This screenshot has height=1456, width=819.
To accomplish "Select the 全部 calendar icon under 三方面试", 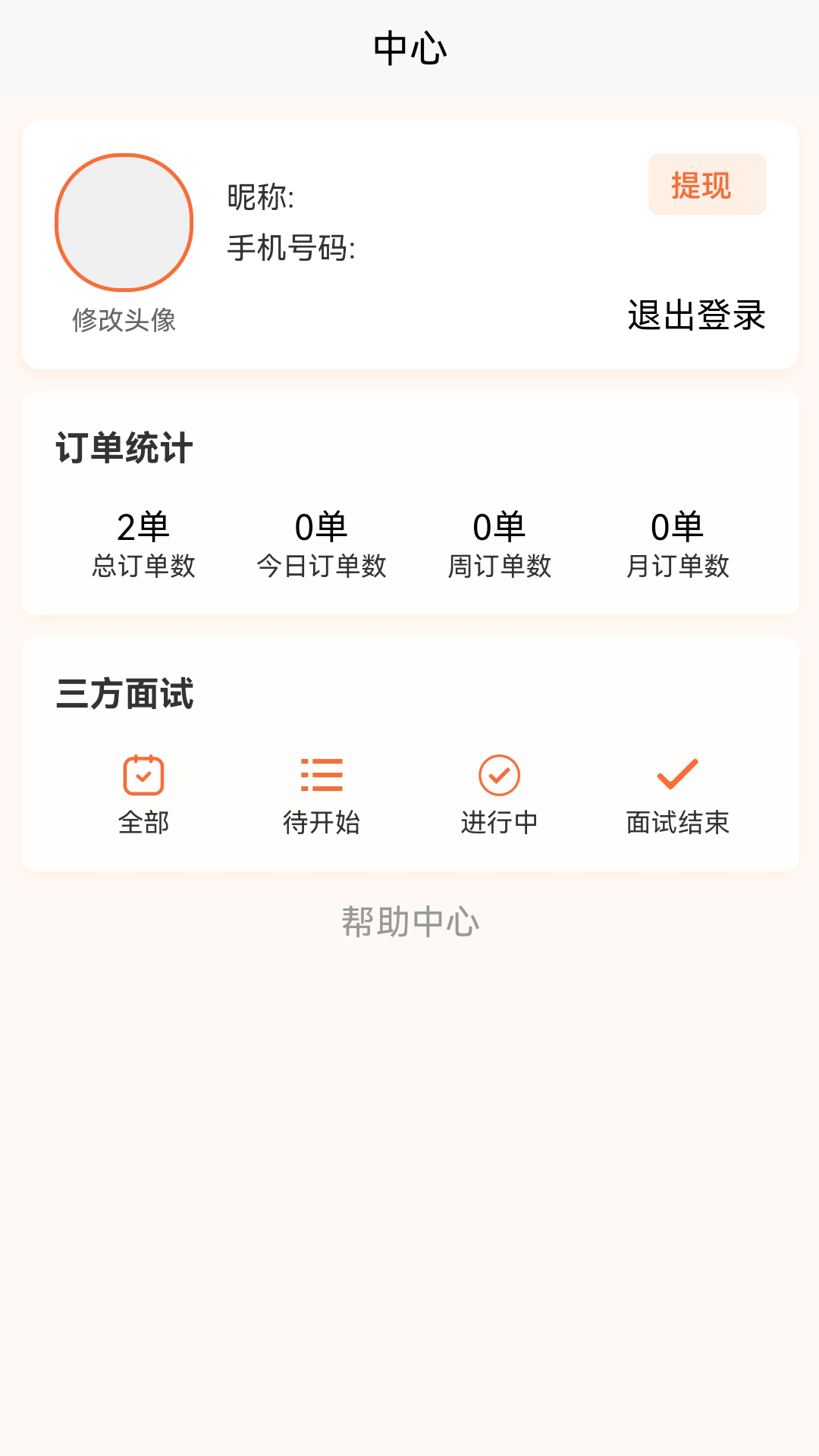I will click(144, 775).
